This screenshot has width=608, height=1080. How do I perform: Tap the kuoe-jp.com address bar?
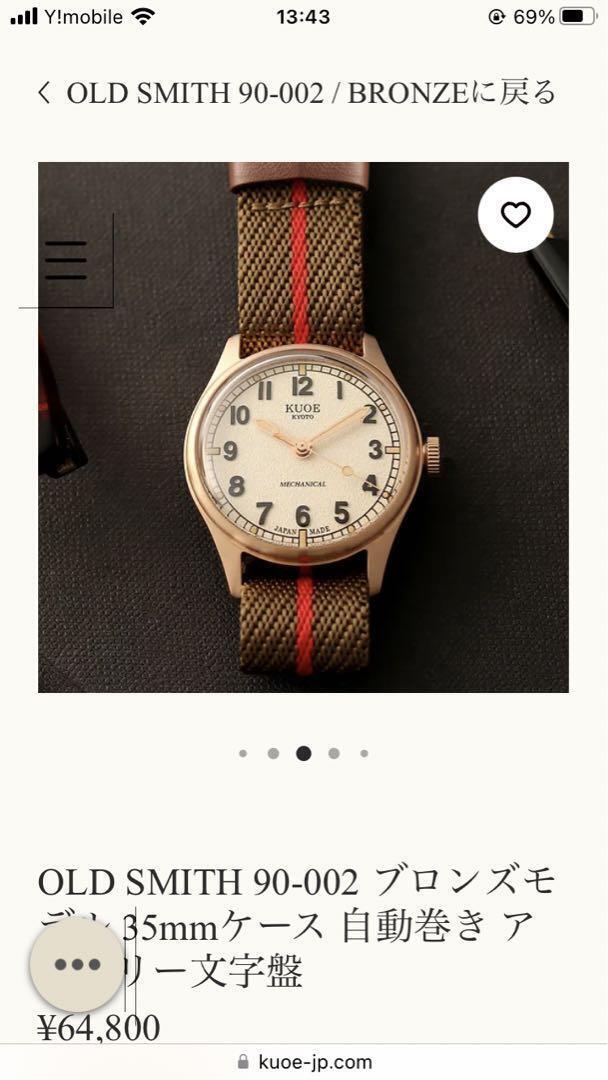pyautogui.click(x=304, y=1062)
